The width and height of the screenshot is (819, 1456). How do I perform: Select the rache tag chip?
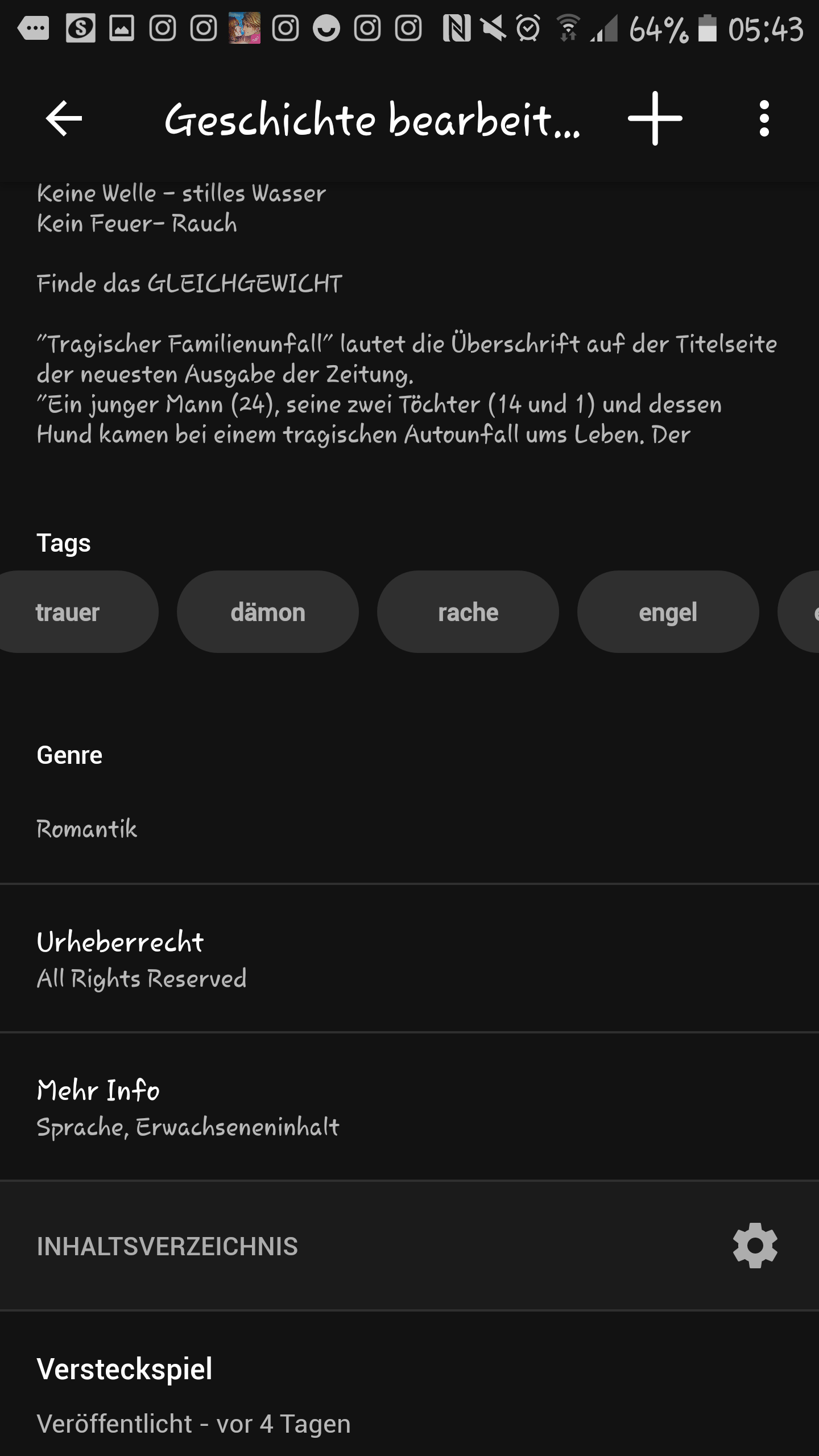pos(468,611)
